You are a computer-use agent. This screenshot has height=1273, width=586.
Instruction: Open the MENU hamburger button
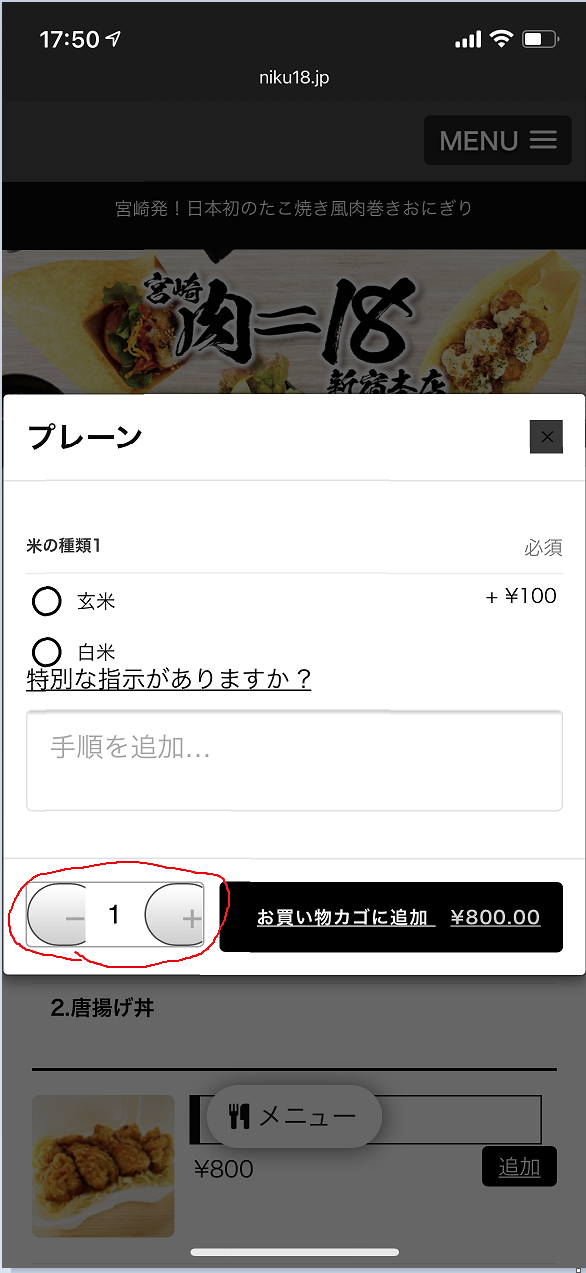(x=498, y=140)
